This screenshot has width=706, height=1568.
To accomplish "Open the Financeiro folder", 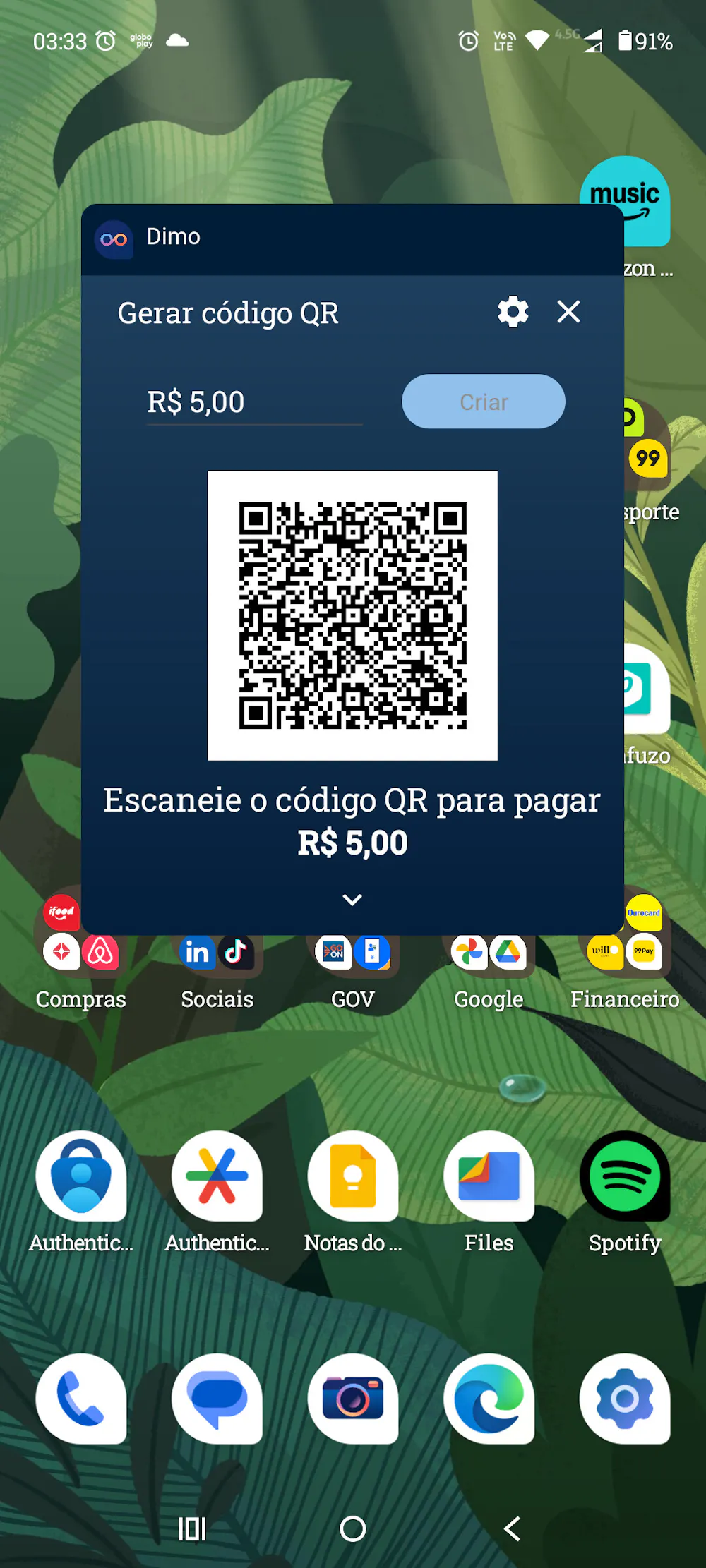I will (625, 953).
